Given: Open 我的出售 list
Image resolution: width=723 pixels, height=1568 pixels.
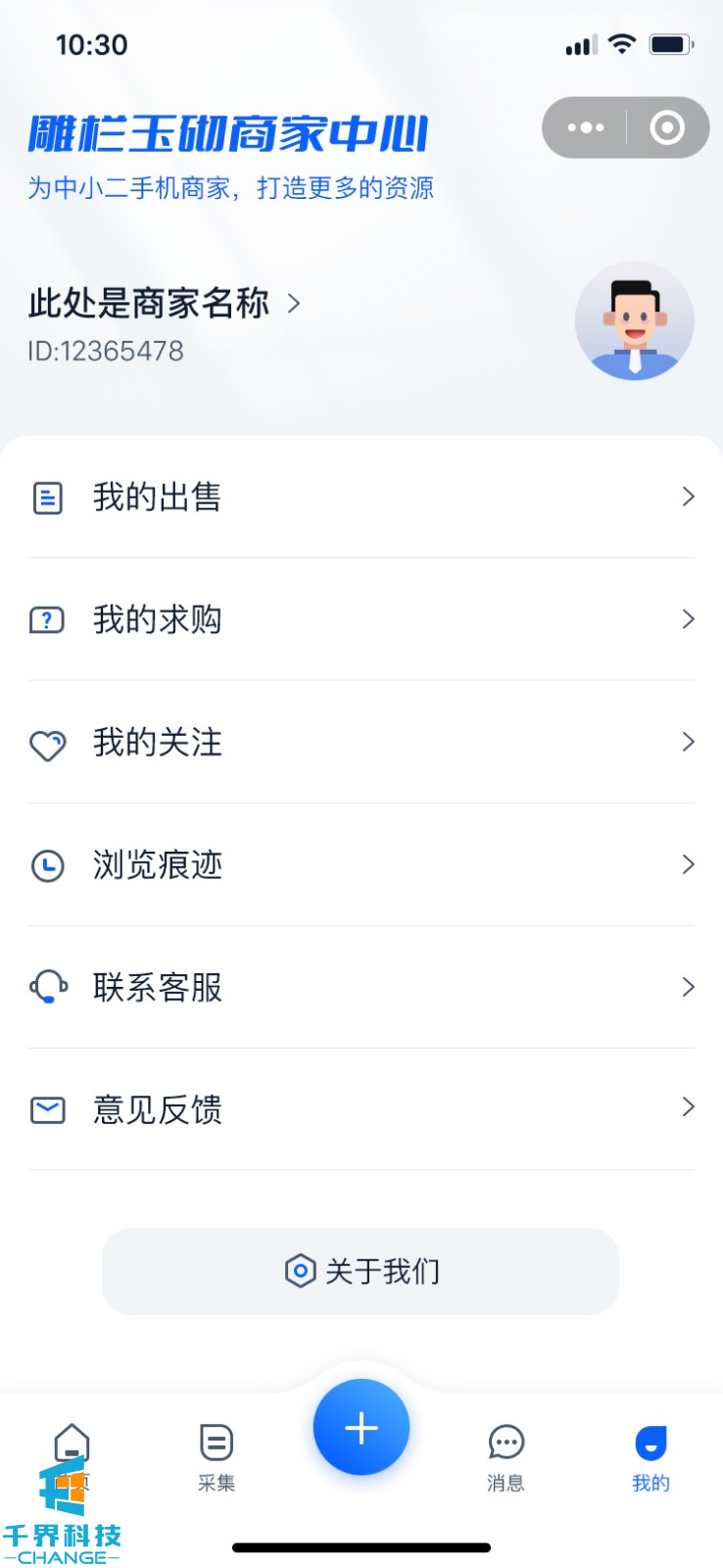Looking at the screenshot, I should 361,498.
